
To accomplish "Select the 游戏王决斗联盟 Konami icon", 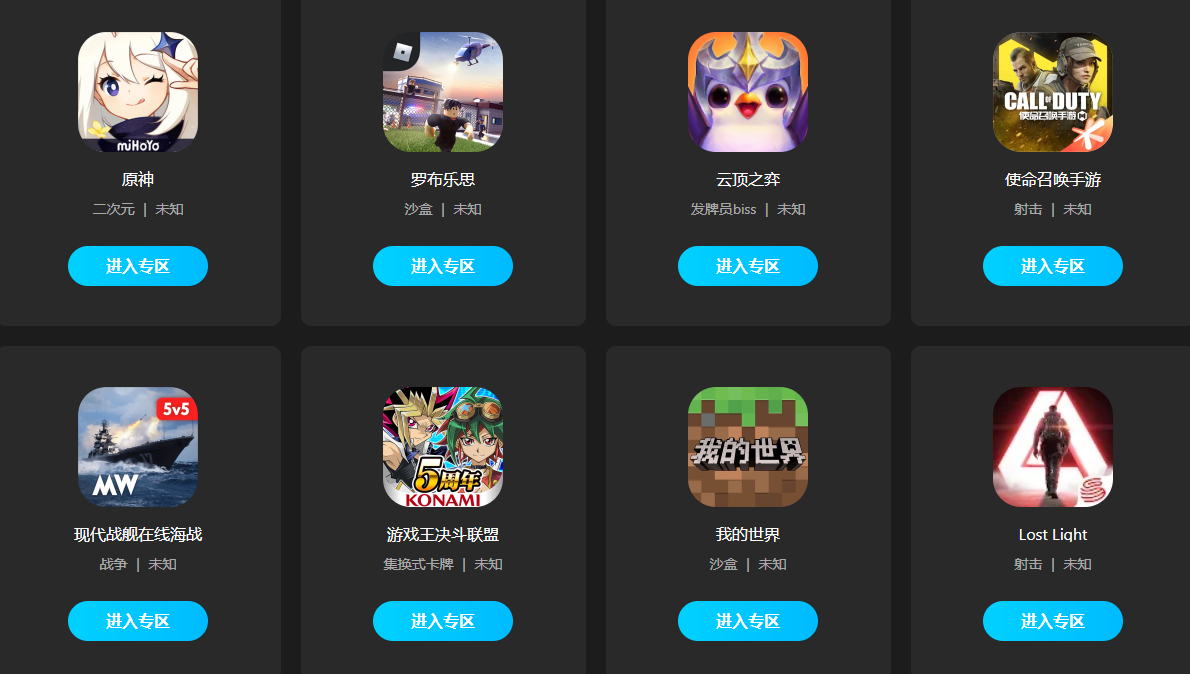I will pos(443,447).
